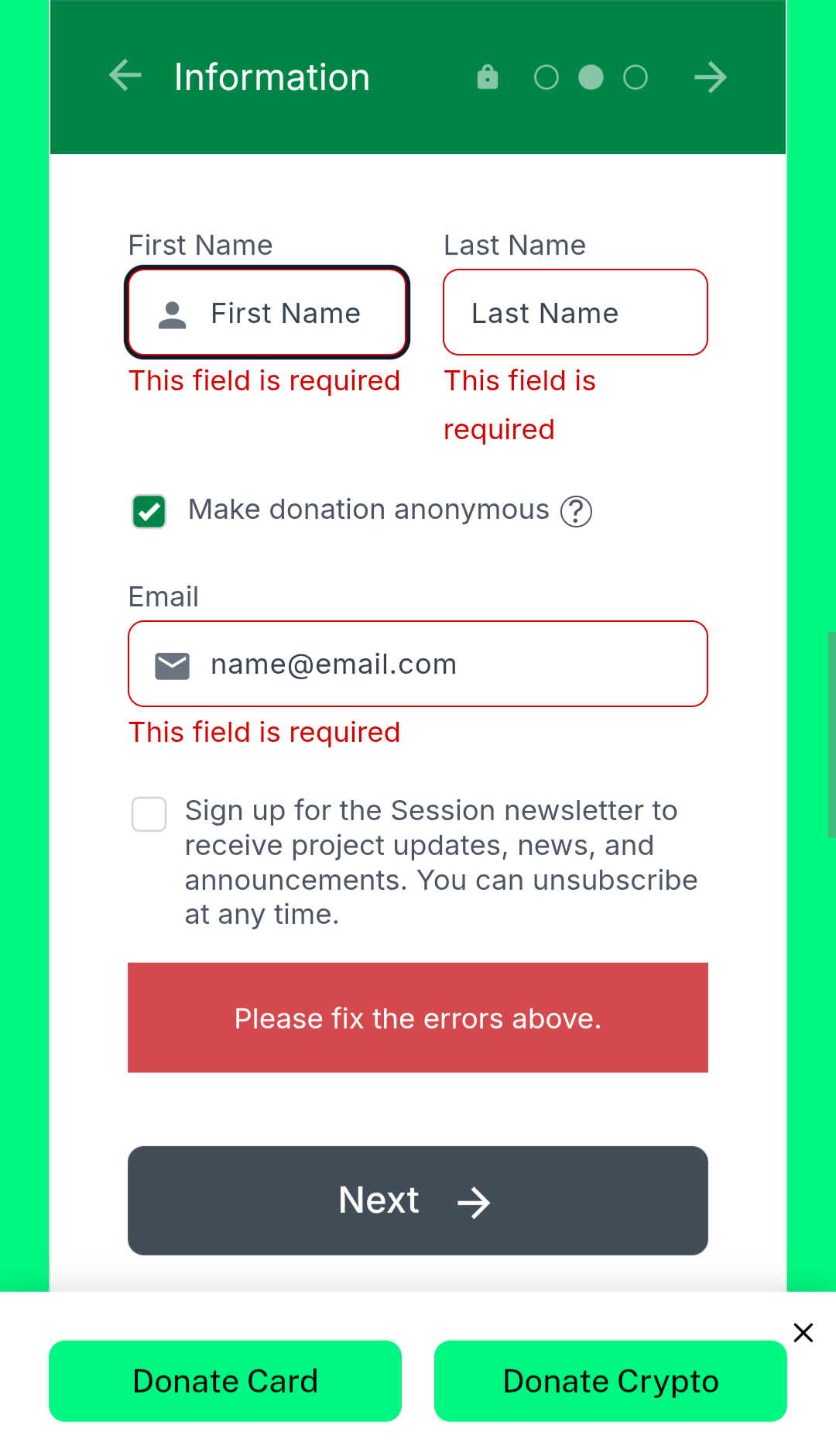The height and width of the screenshot is (1456, 836).
Task: Enter the Email field
Action: (x=418, y=664)
